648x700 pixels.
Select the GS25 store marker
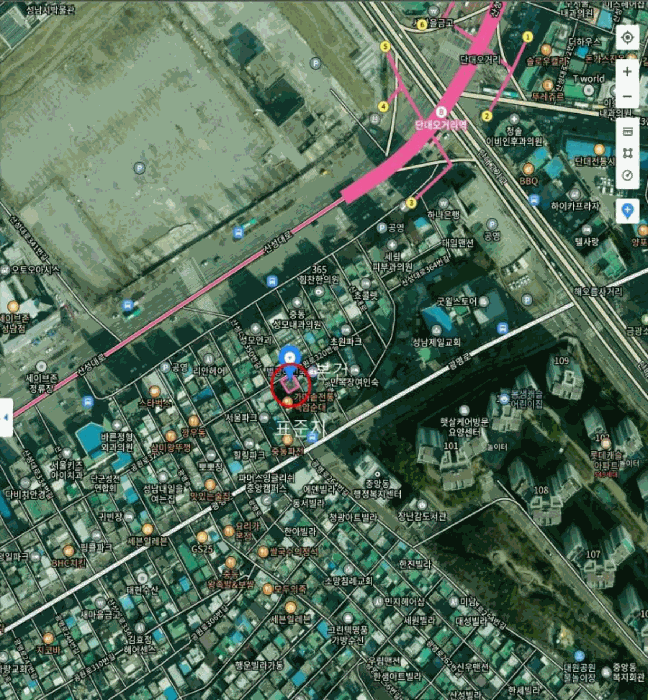tap(202, 537)
